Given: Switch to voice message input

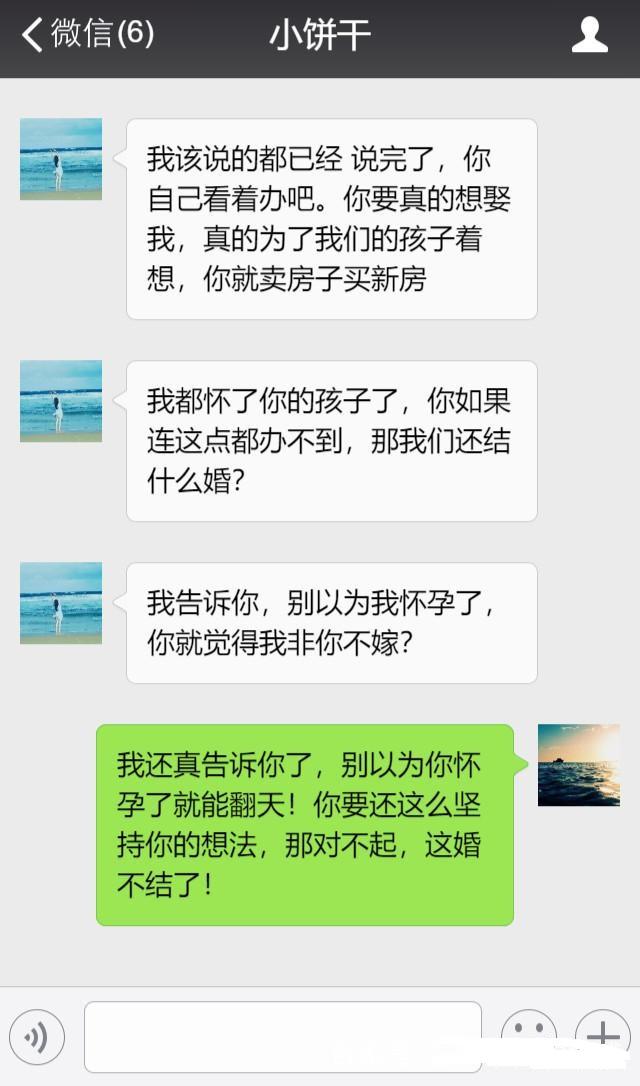Looking at the screenshot, I should tap(36, 1037).
